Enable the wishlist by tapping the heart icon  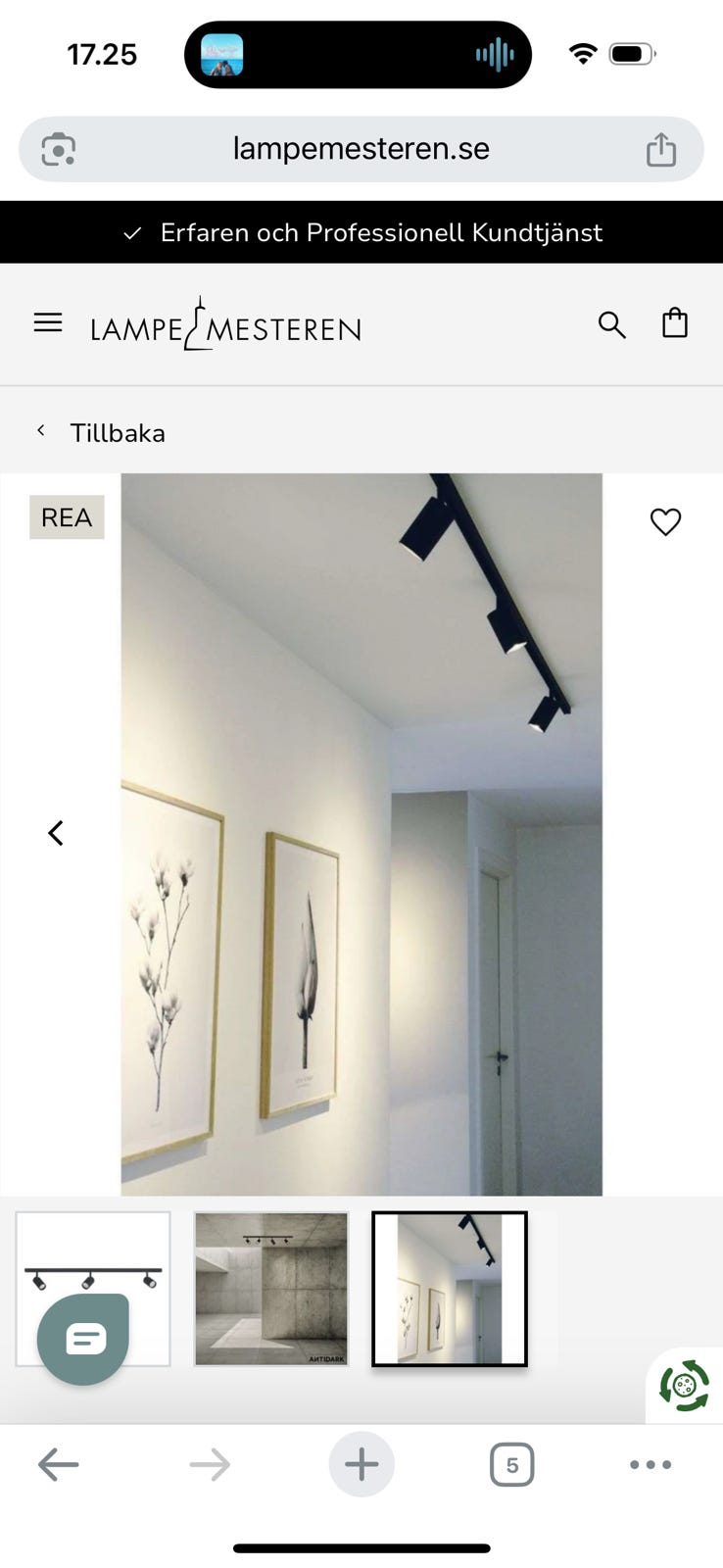[666, 522]
